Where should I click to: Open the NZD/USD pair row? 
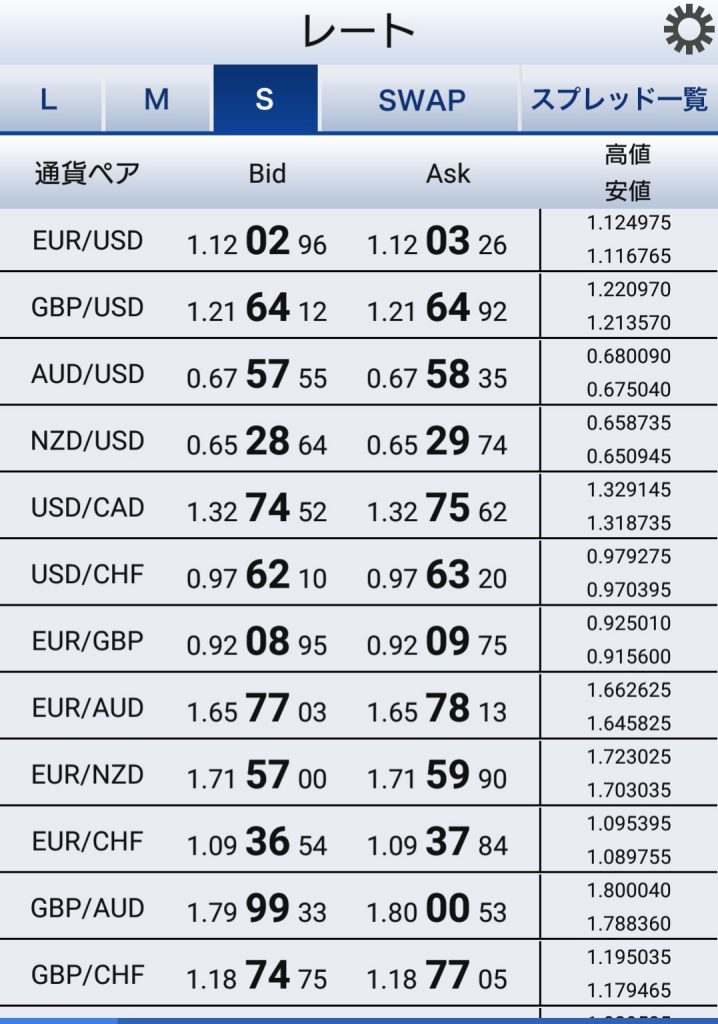[270, 441]
